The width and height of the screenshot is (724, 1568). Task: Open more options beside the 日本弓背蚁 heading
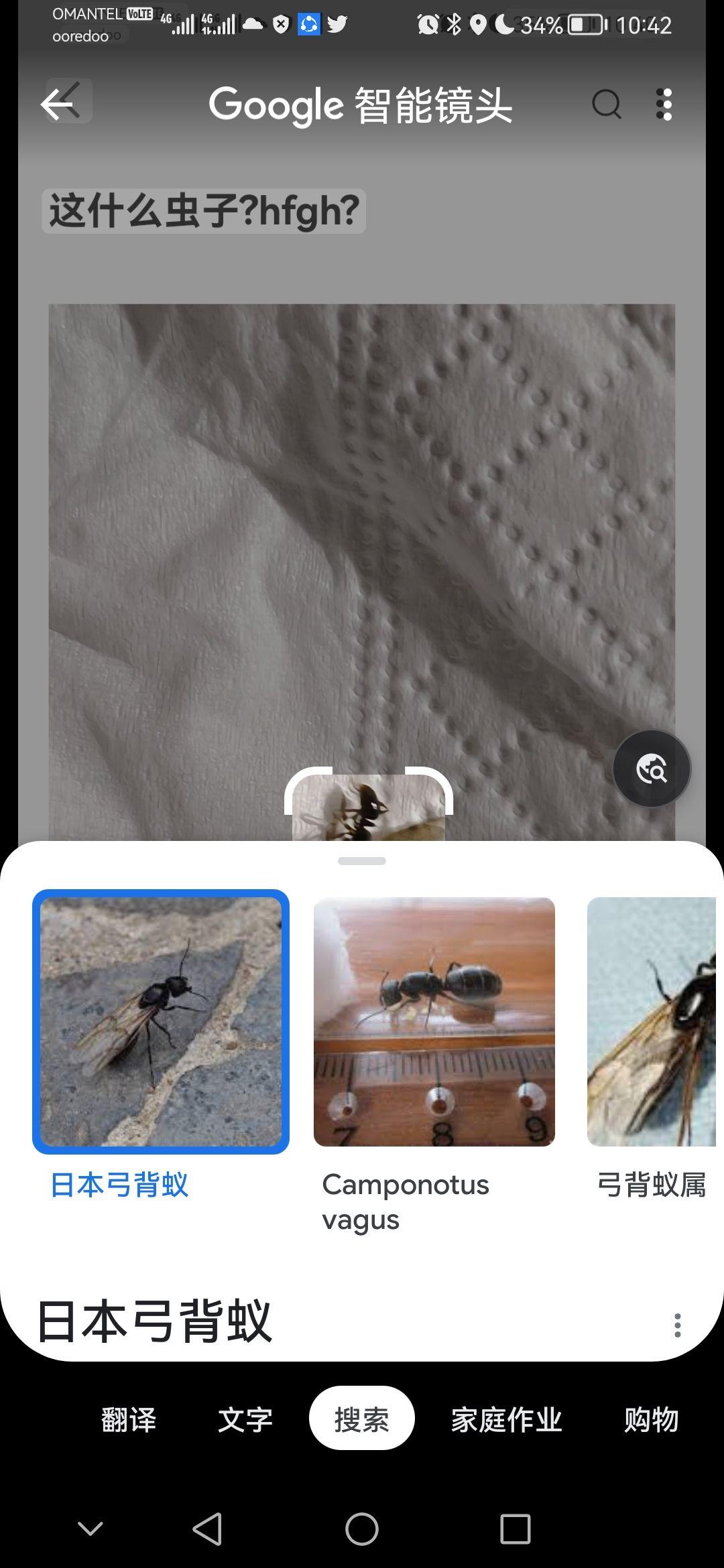tap(677, 1325)
